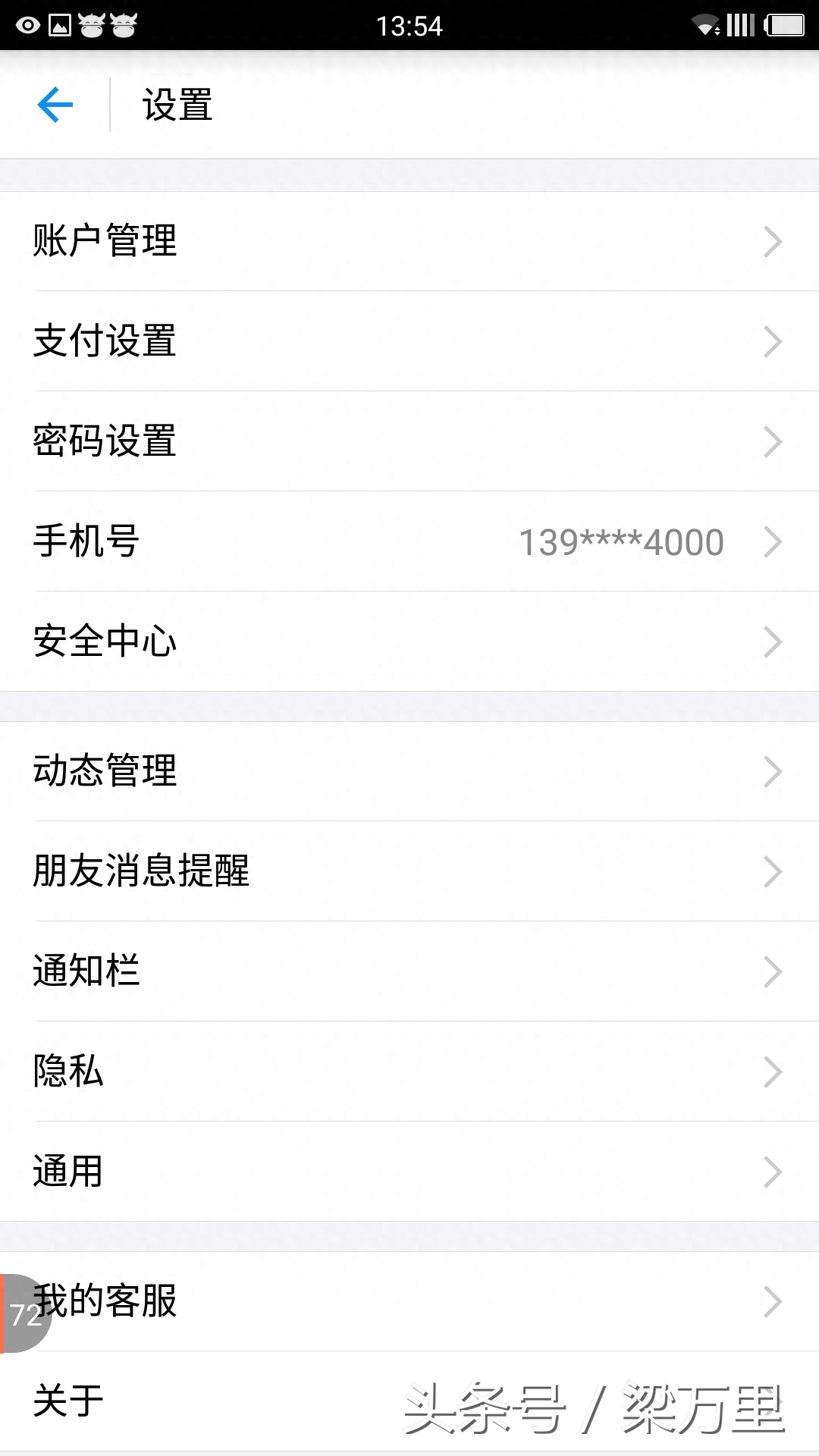Enter 密码设置
Image resolution: width=819 pixels, height=1456 pixels.
(x=409, y=441)
